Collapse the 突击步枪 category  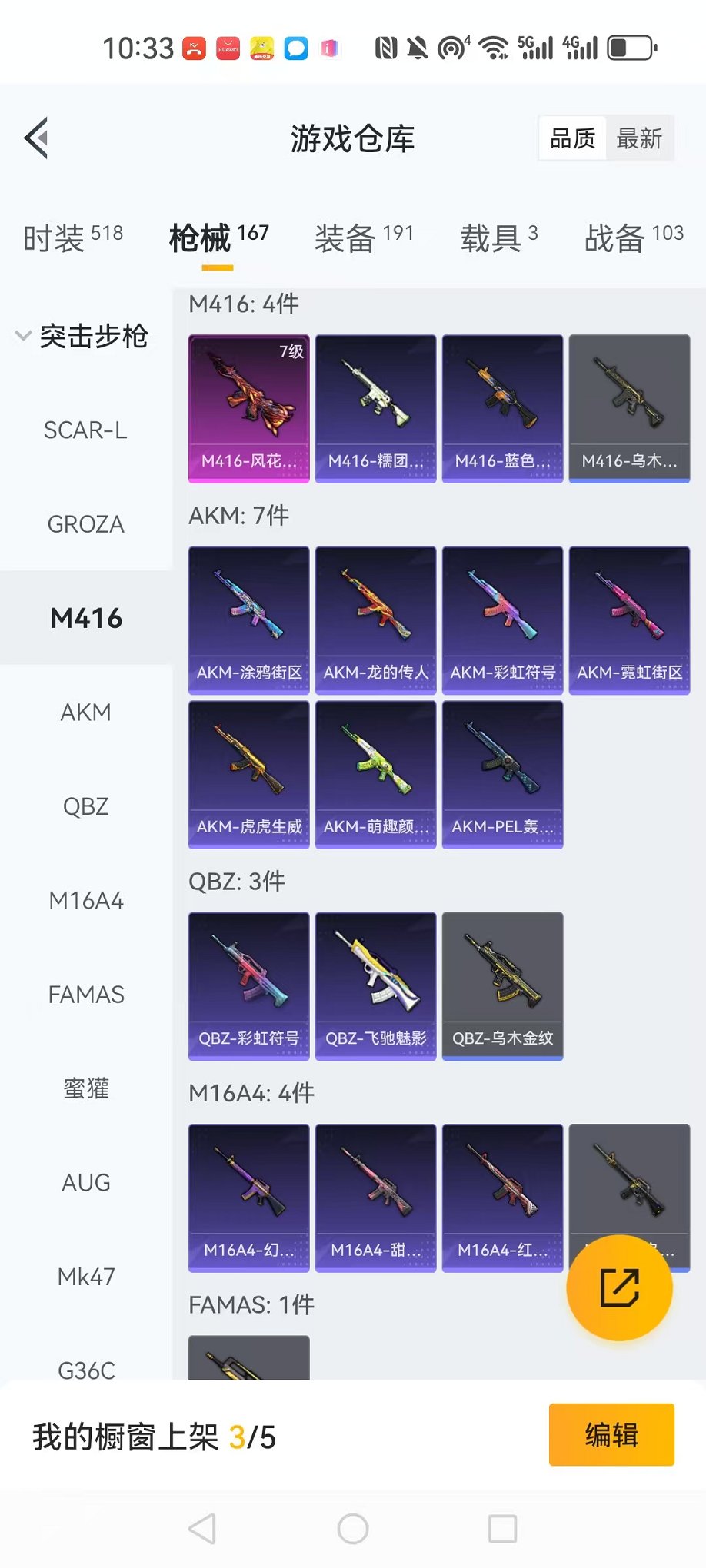click(x=83, y=336)
